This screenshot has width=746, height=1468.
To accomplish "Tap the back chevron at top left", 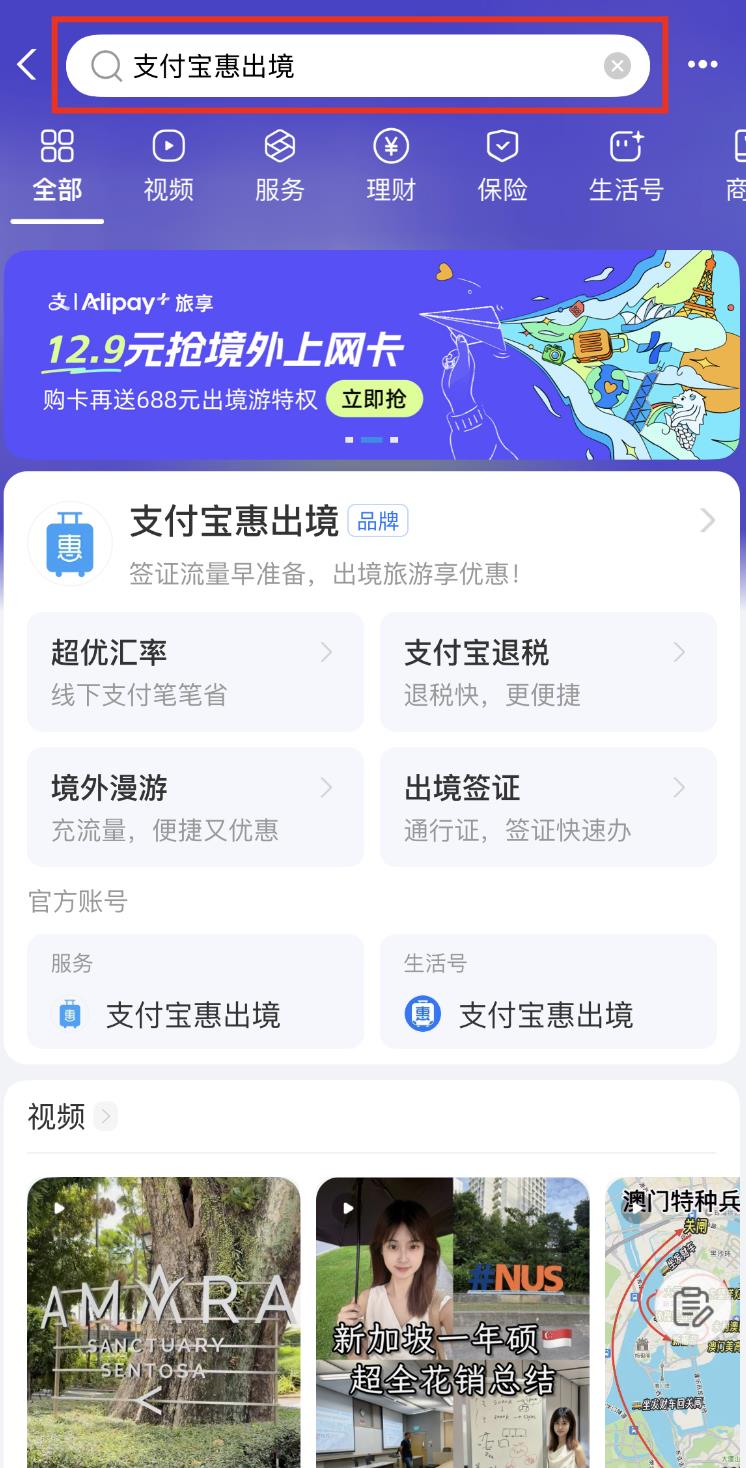I will [x=24, y=64].
